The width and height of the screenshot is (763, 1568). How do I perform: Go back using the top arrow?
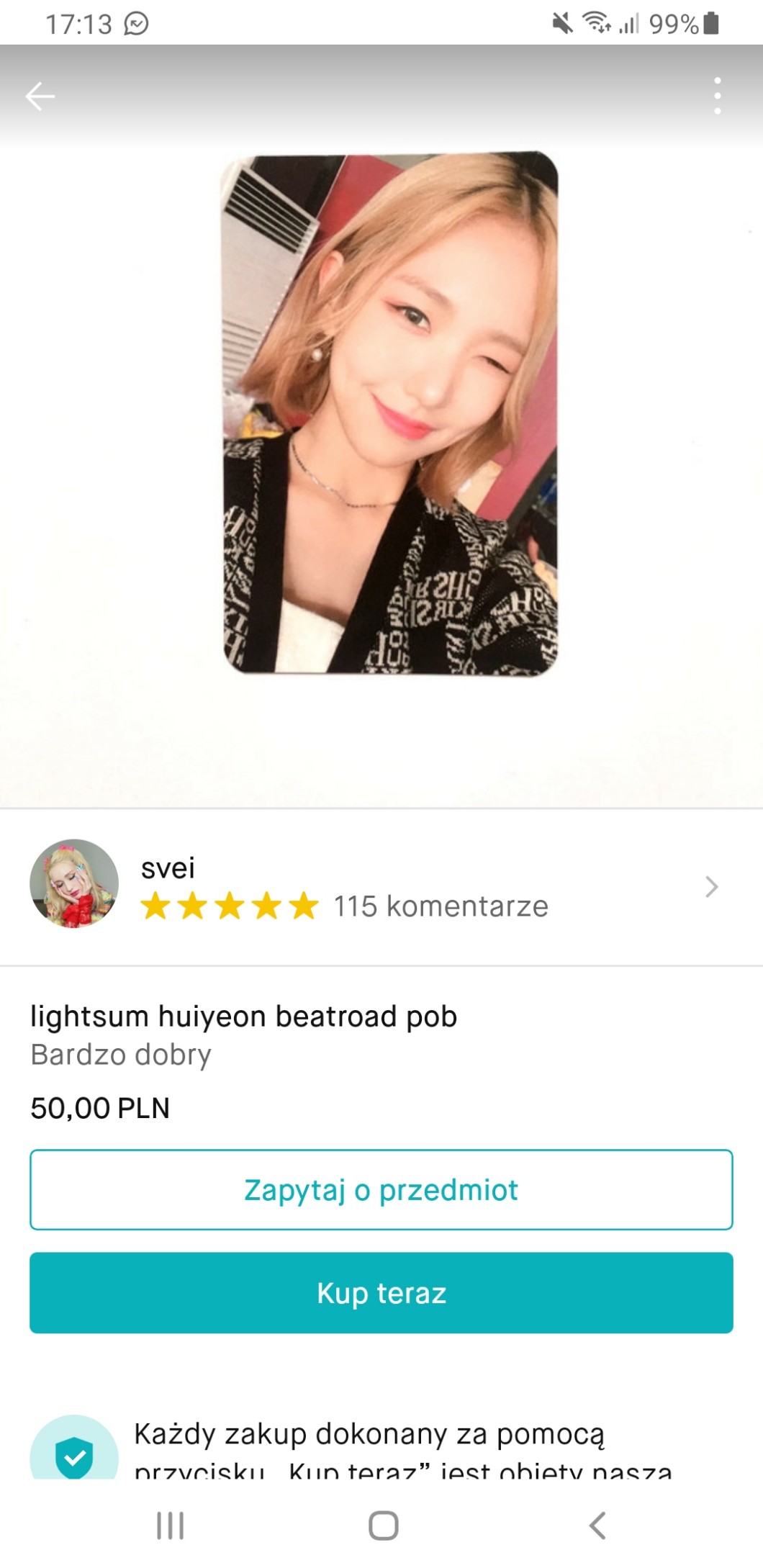point(40,96)
